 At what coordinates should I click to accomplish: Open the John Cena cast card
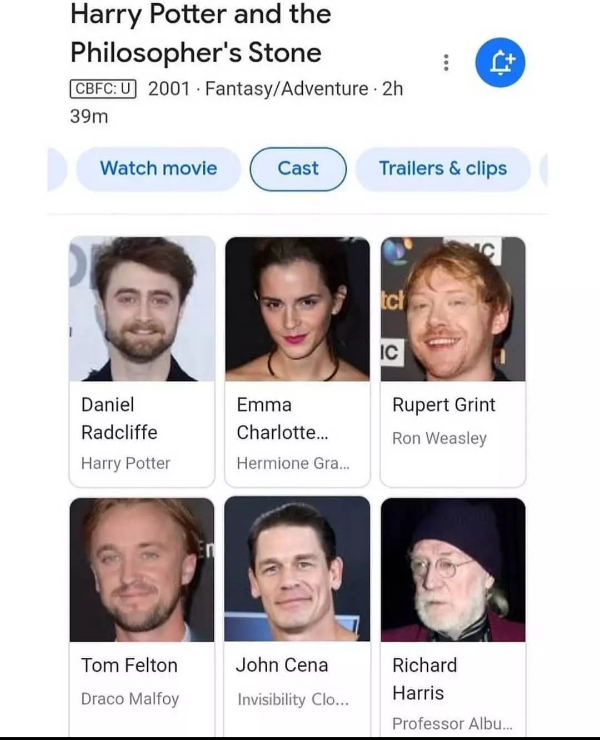click(x=297, y=615)
